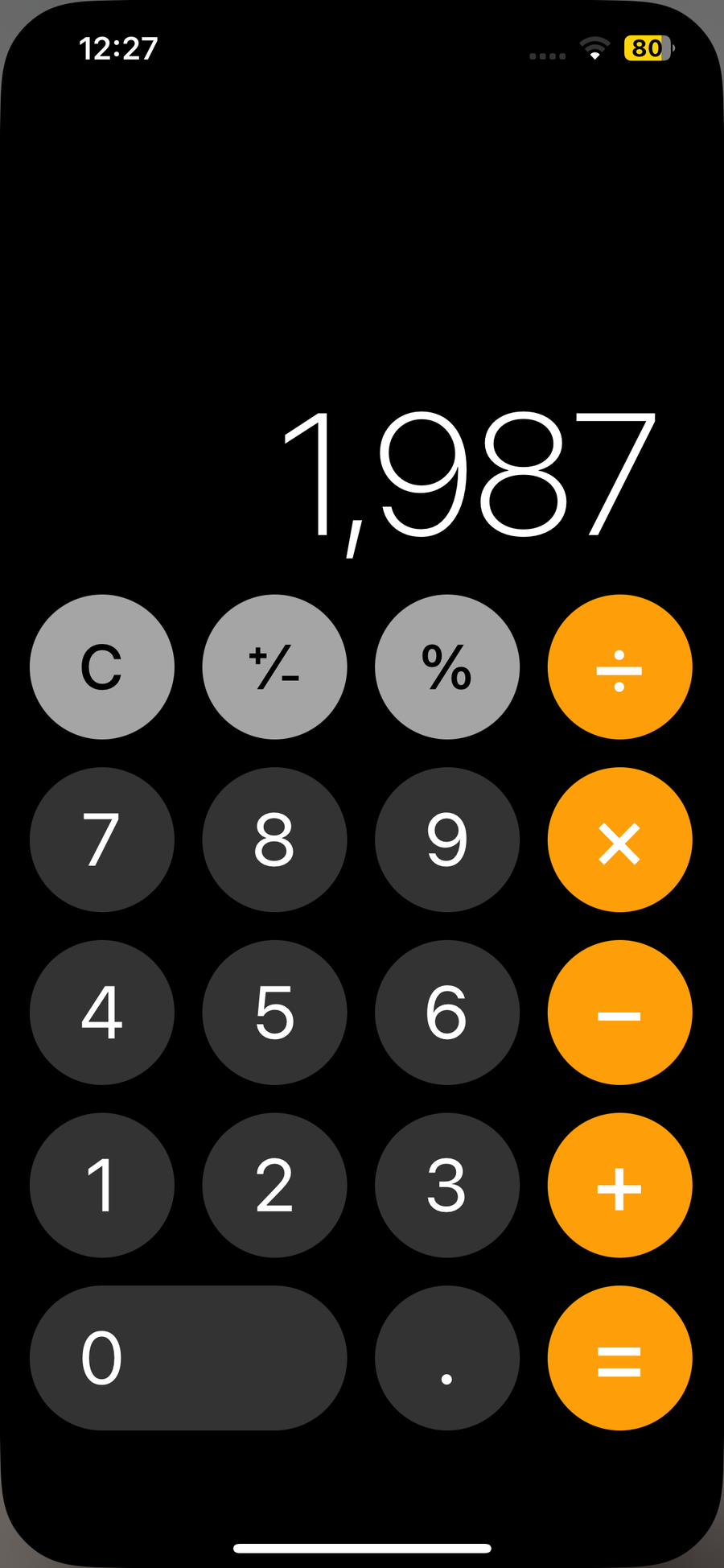Hit the equals key
724x1568 pixels.
619,1358
